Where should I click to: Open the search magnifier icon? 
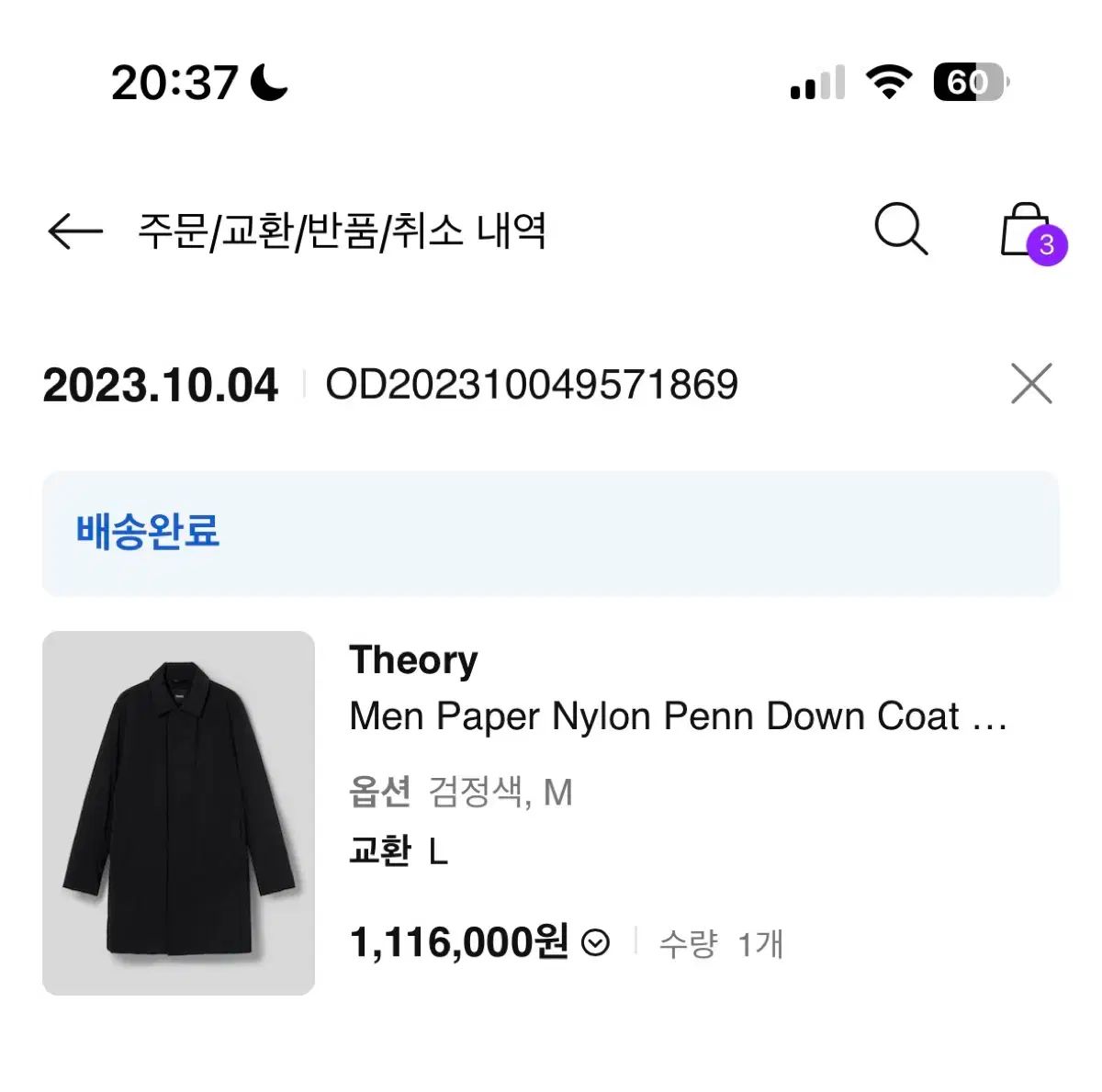tap(901, 230)
